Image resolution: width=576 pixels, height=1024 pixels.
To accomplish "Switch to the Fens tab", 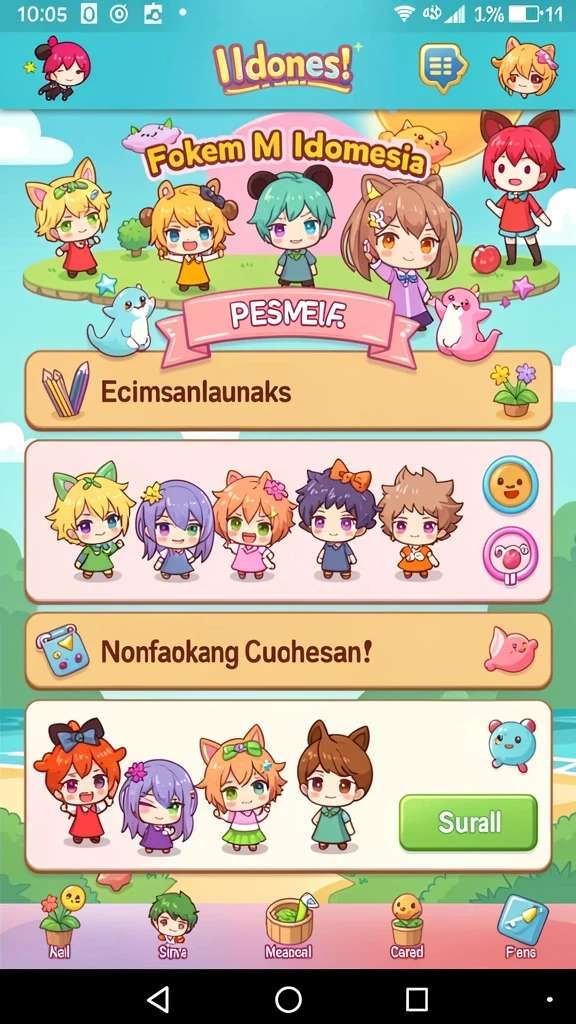I will point(521,926).
